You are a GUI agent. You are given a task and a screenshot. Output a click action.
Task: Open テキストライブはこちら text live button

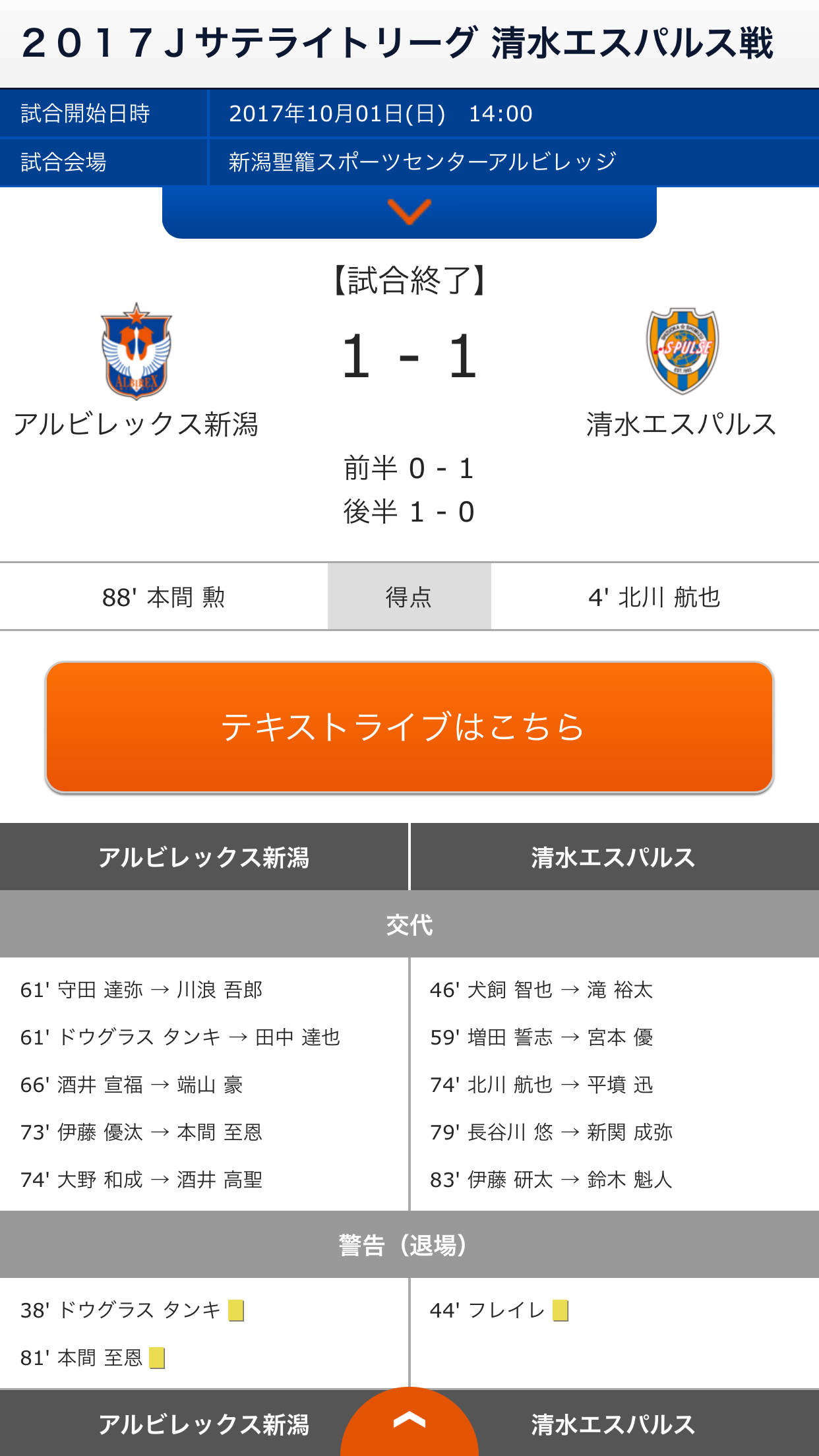click(409, 727)
